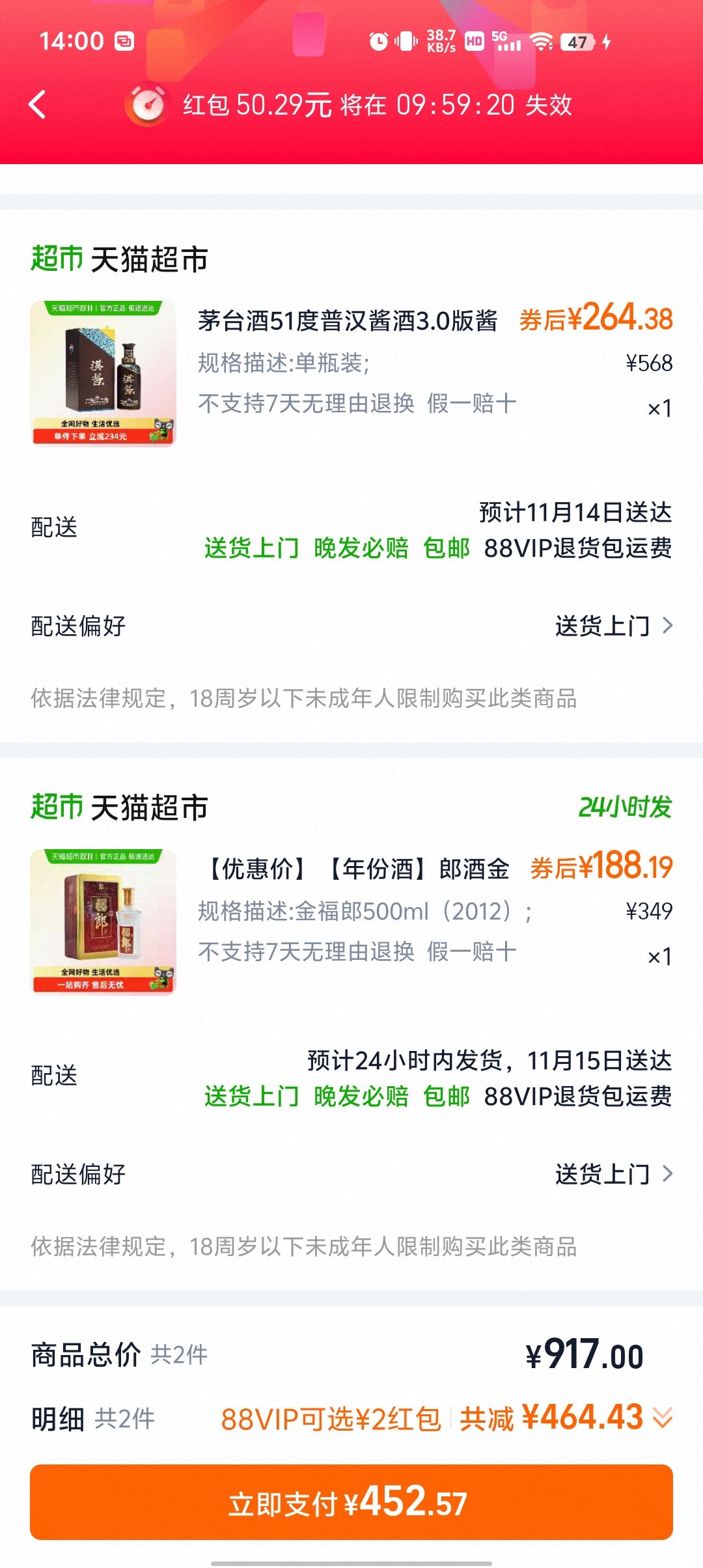The height and width of the screenshot is (1568, 703).
Task: Tap the 超市 badge above the Langjiu item
Action: 57,805
